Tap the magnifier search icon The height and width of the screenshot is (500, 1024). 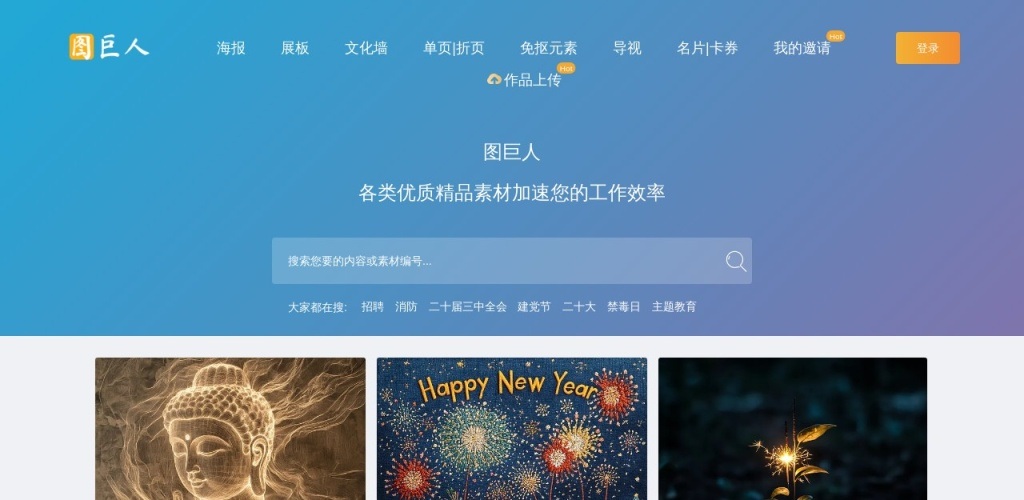736,261
